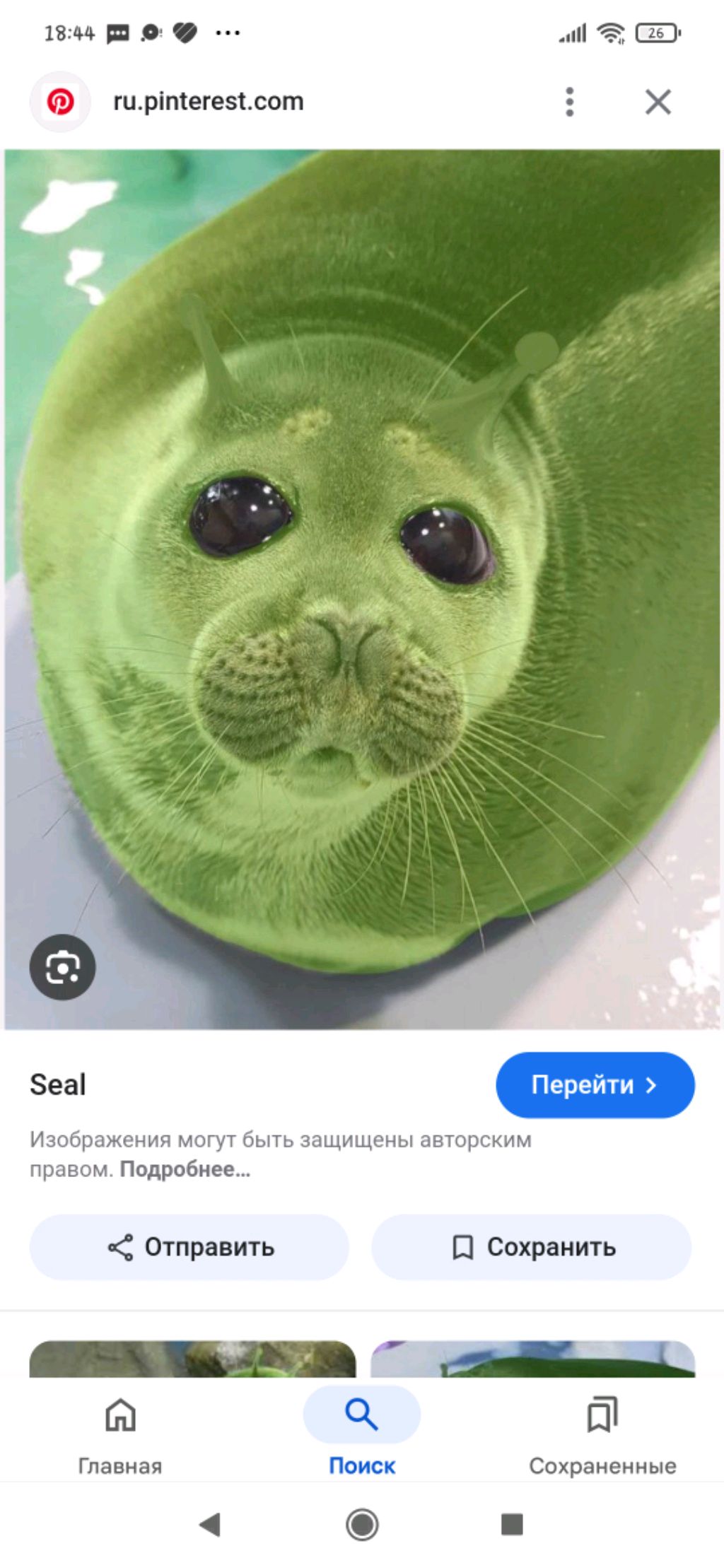Image resolution: width=724 pixels, height=1568 pixels.
Task: Go to the system home screen
Action: pyautogui.click(x=362, y=1525)
